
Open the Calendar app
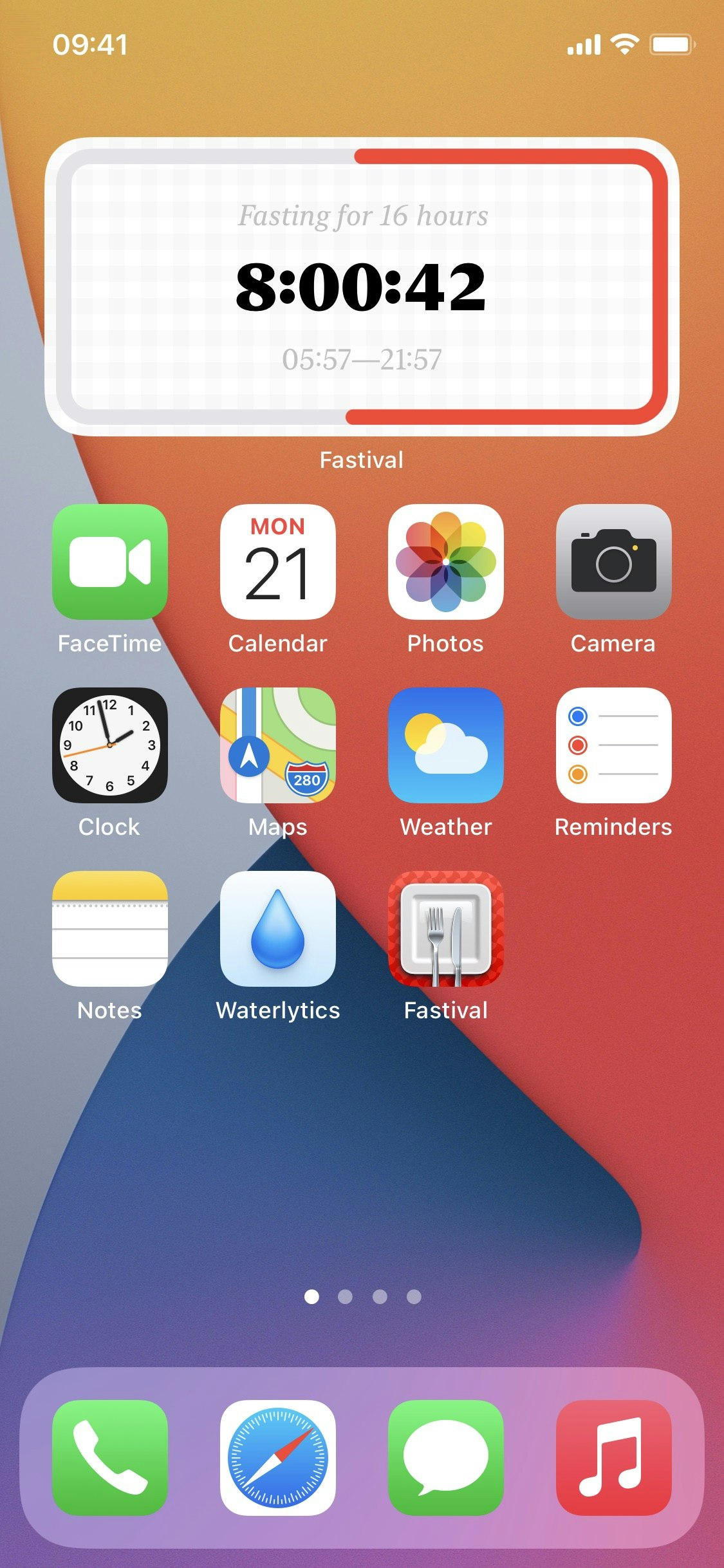pos(278,562)
